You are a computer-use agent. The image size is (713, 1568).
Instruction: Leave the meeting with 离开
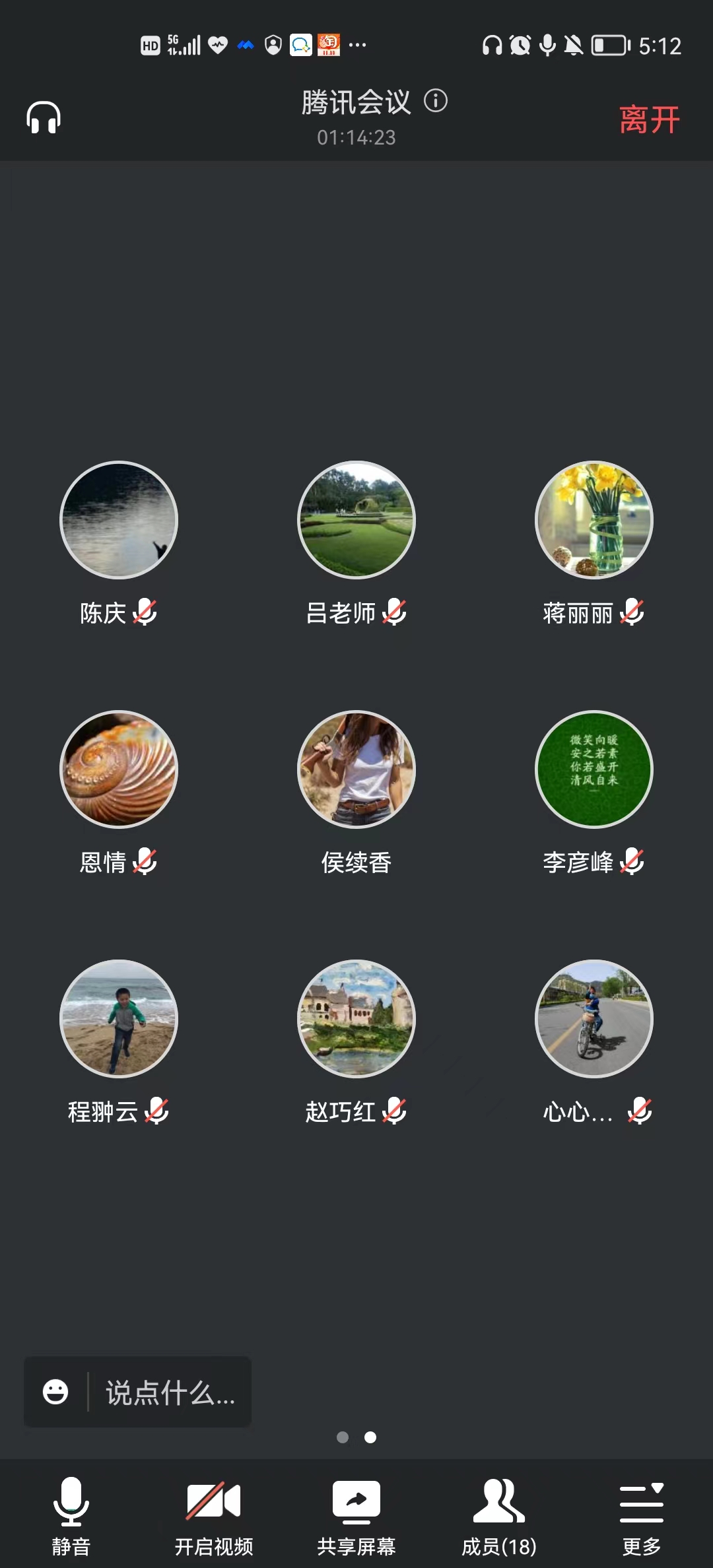point(650,119)
